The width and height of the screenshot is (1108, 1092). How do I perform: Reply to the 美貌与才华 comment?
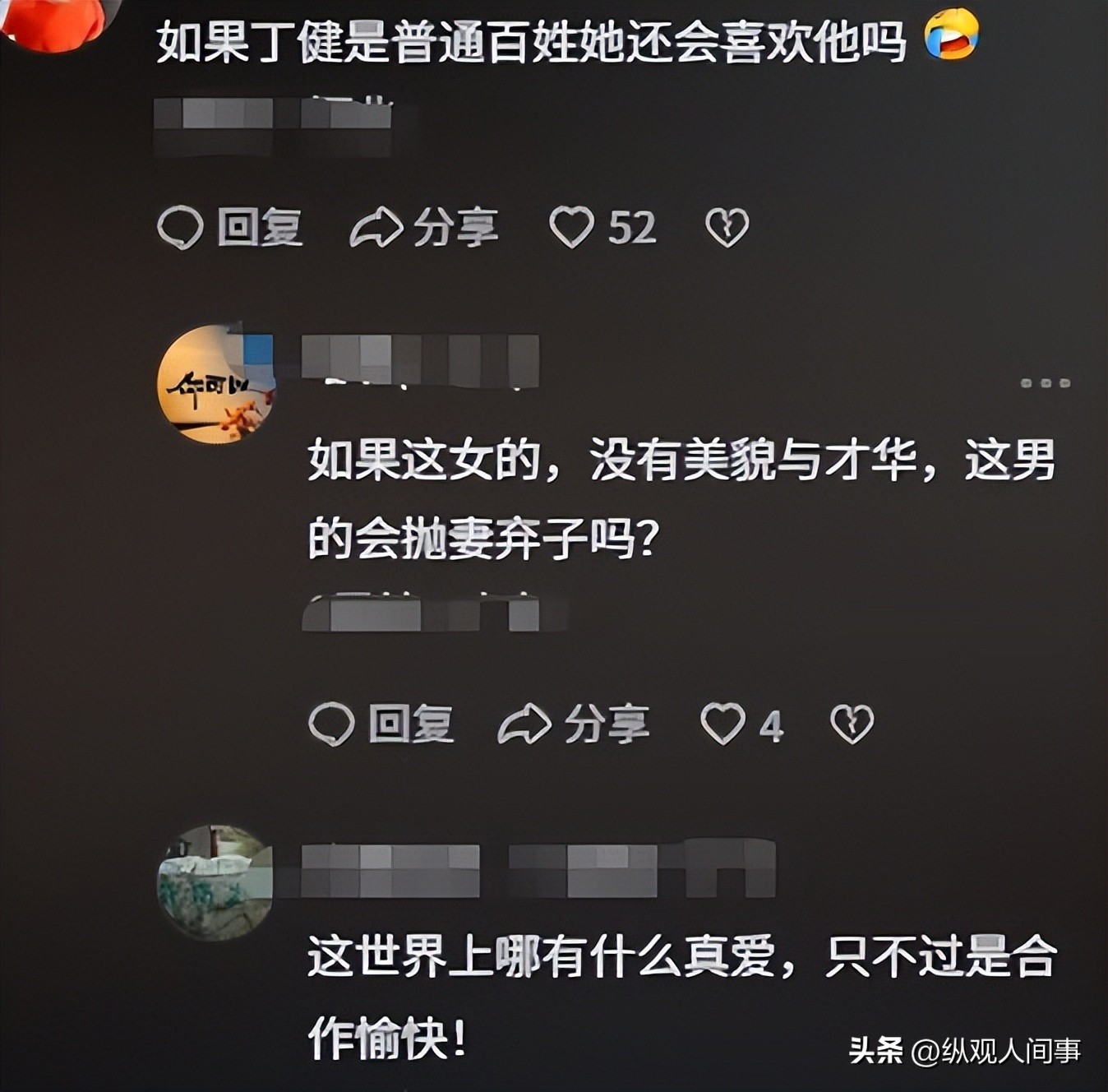point(381,724)
